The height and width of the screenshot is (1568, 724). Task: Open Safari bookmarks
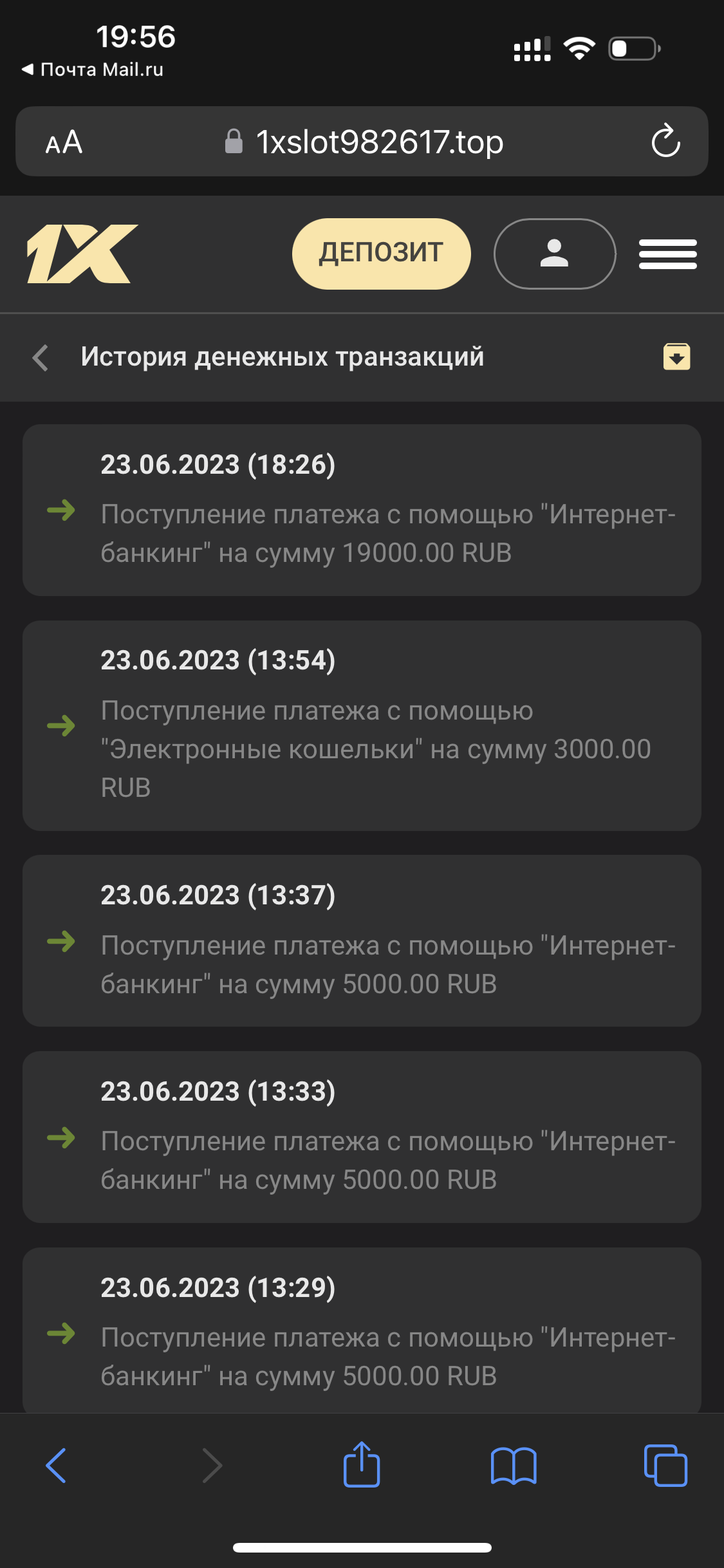[x=513, y=1466]
